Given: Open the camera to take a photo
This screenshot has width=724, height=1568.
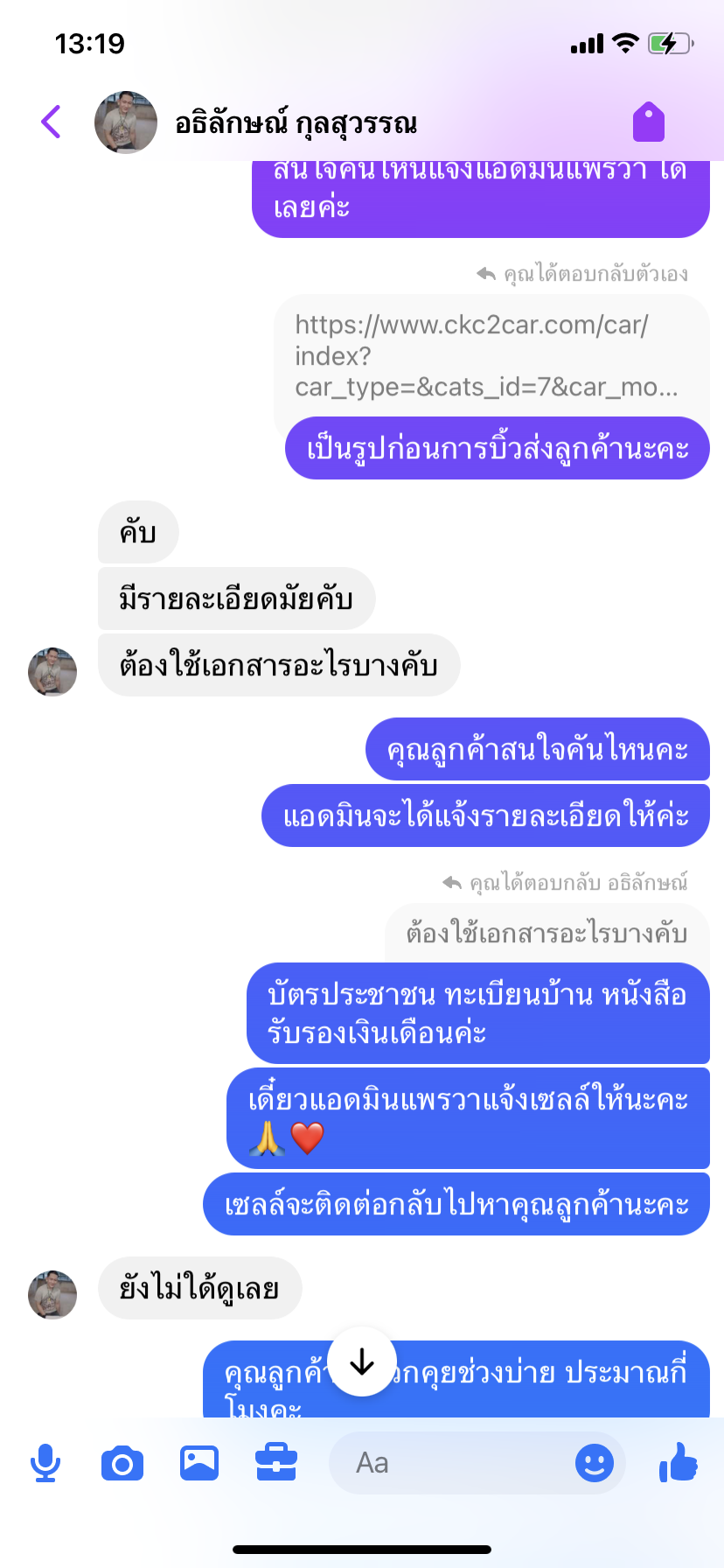Looking at the screenshot, I should [x=122, y=1463].
